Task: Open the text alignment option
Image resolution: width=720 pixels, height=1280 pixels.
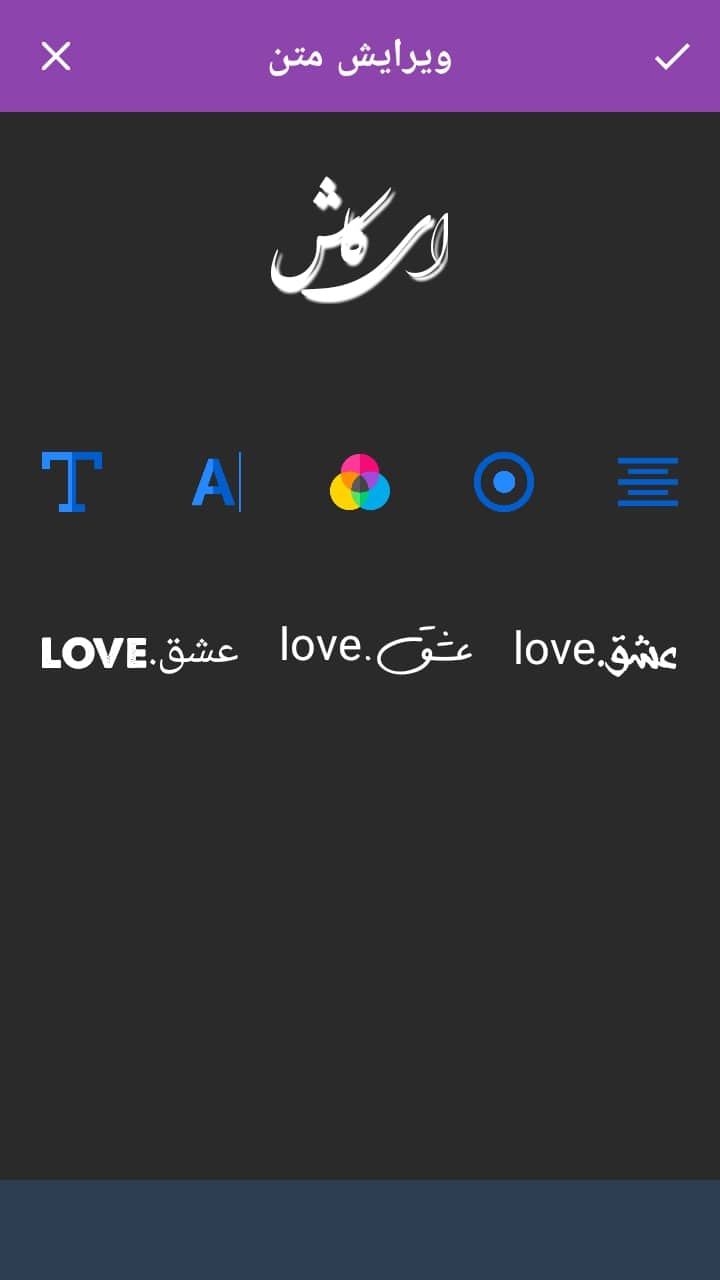Action: tap(648, 482)
